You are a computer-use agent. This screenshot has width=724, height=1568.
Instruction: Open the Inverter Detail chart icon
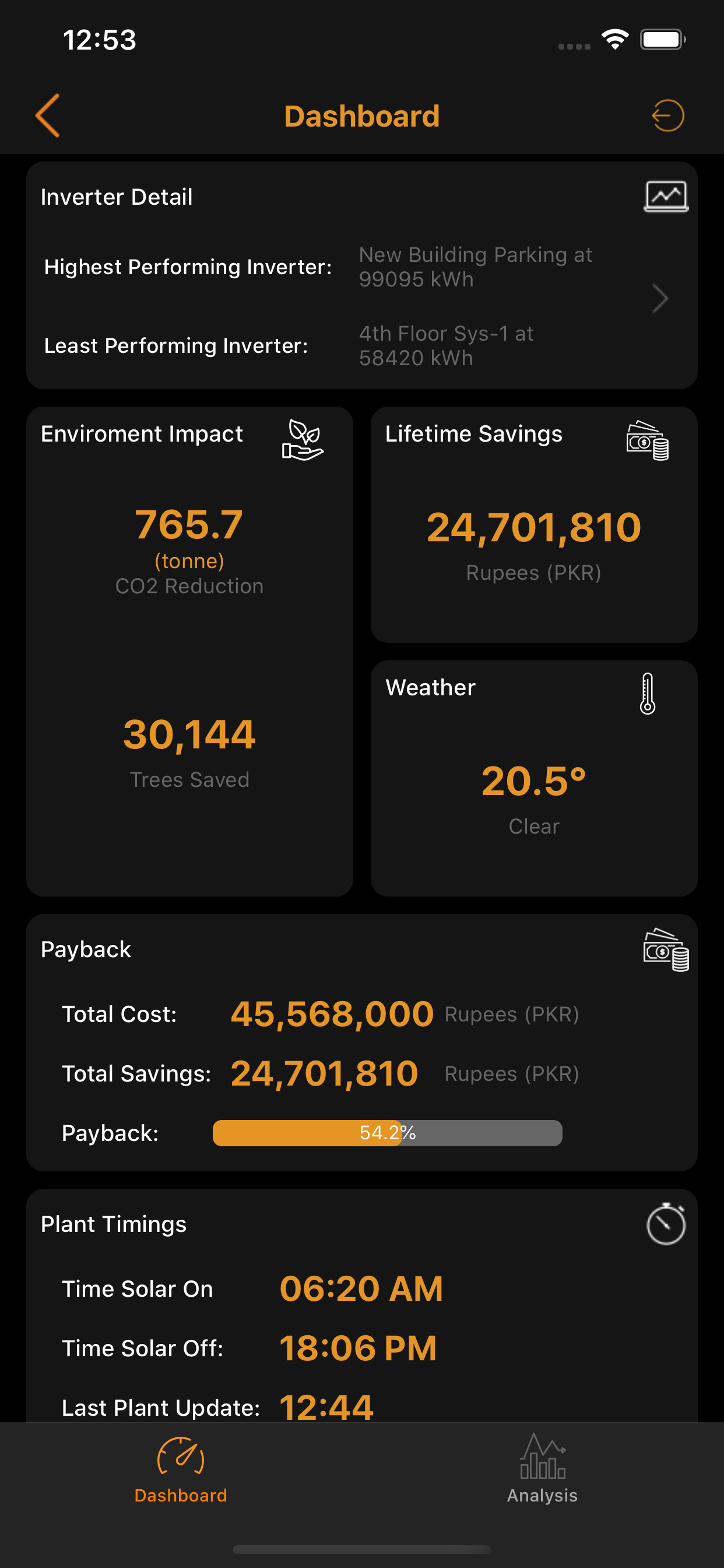click(665, 196)
